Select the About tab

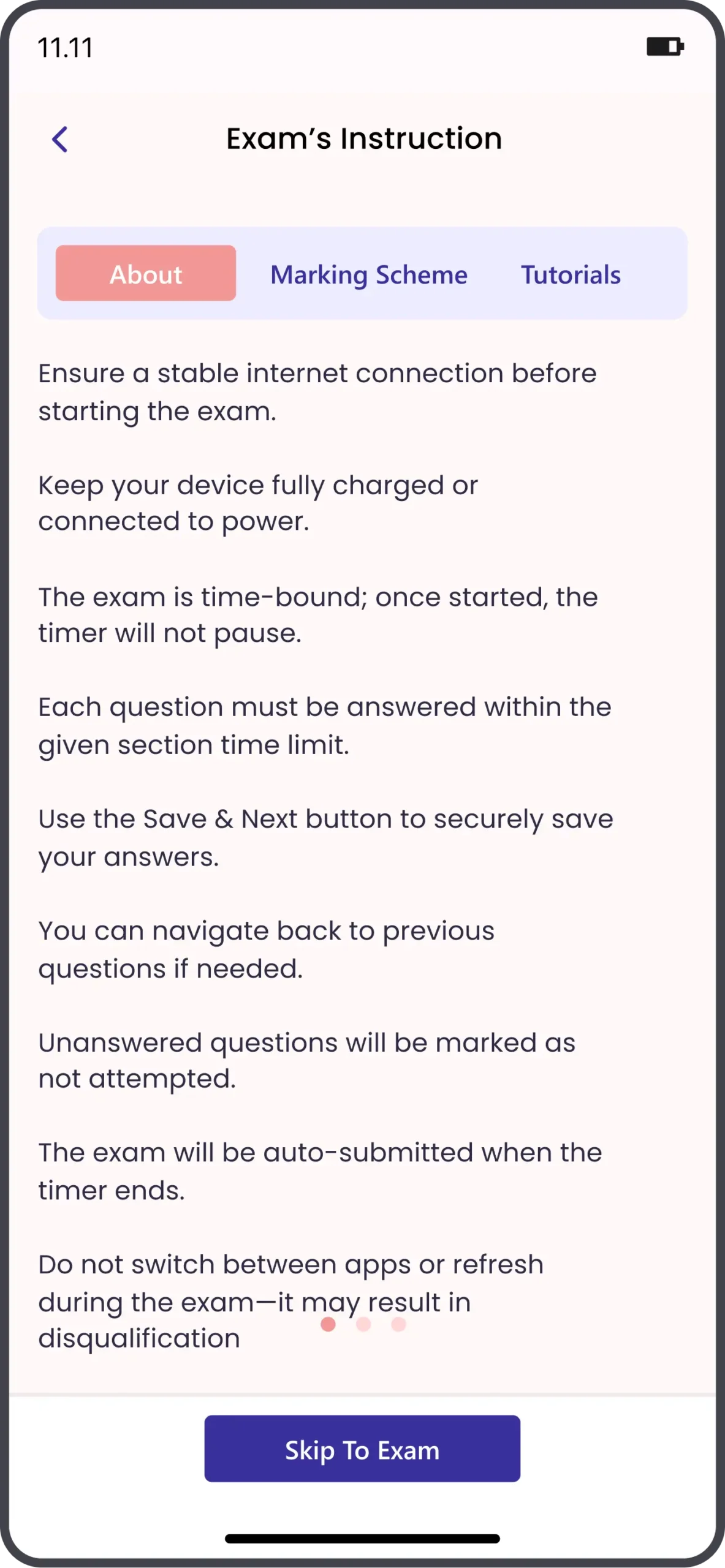[x=146, y=273]
